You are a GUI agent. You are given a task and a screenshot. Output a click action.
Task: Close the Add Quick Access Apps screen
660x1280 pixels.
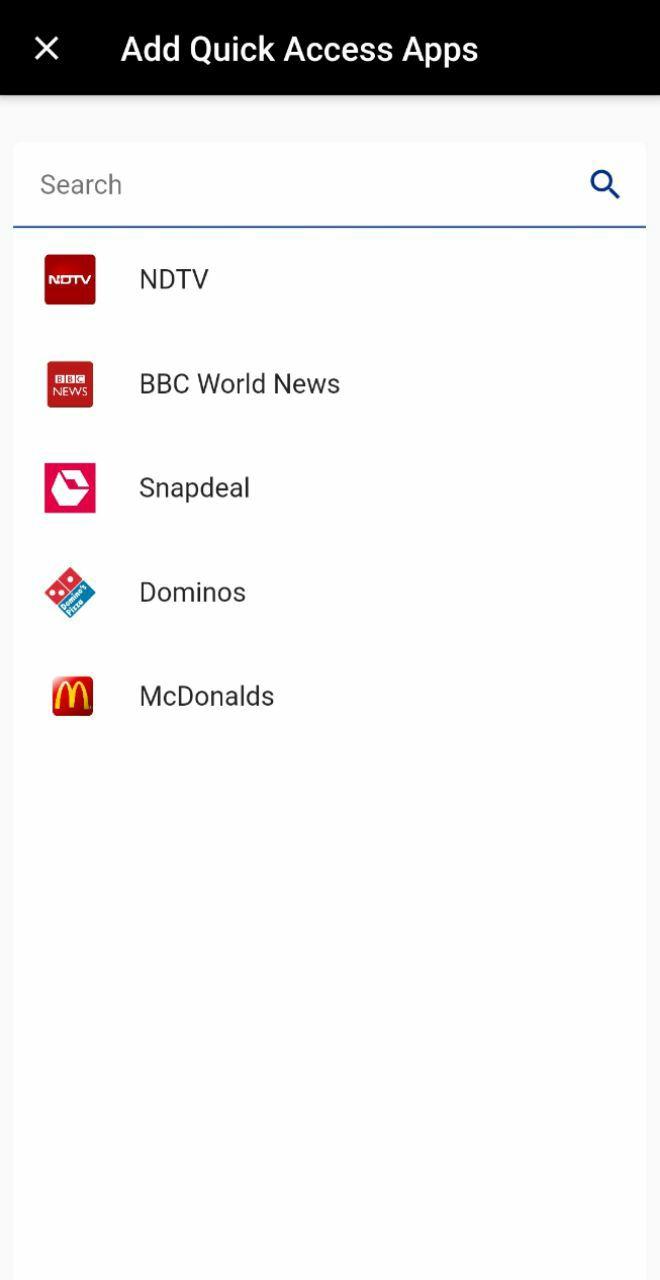pyautogui.click(x=46, y=48)
